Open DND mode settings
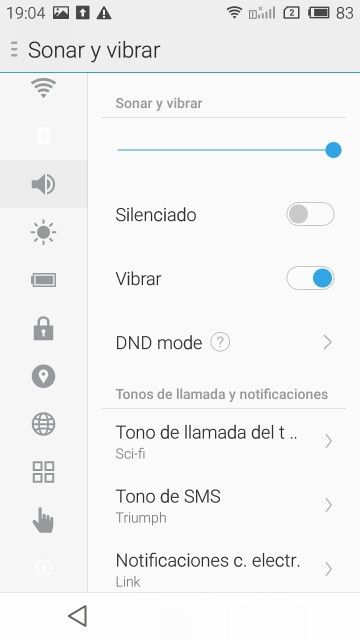 (x=224, y=342)
